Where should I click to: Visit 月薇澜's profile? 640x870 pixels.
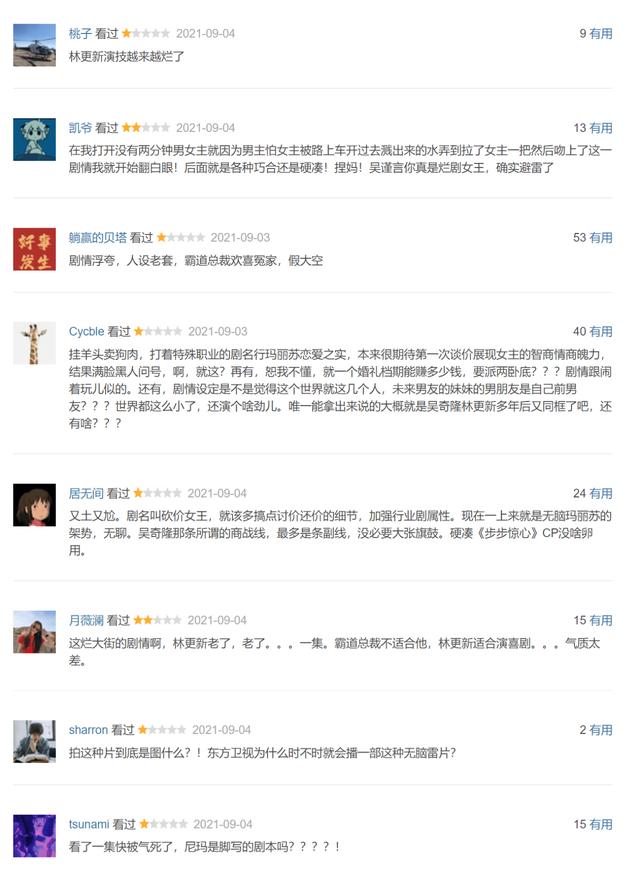point(86,620)
